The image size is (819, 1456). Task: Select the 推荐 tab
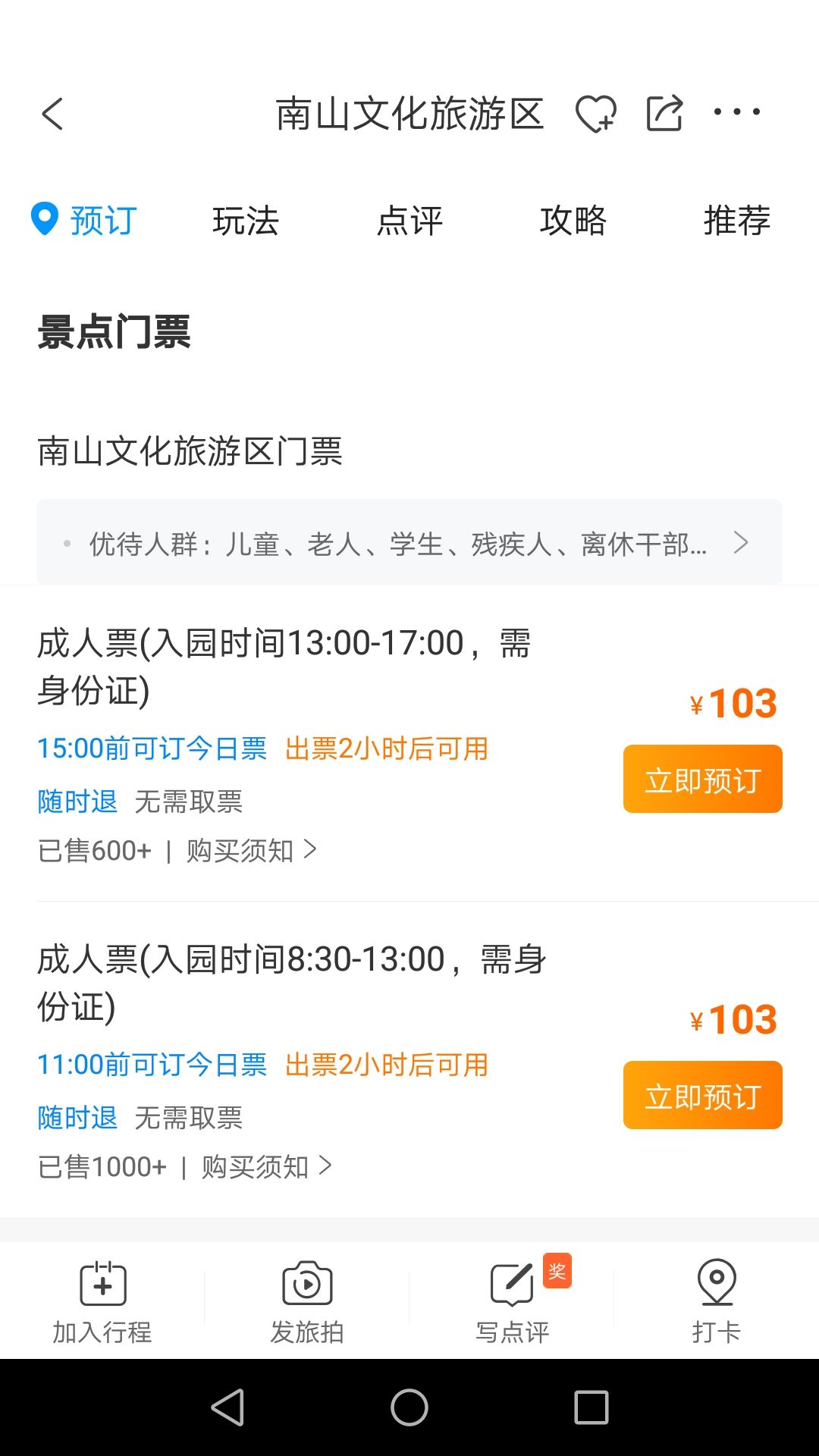(x=737, y=221)
